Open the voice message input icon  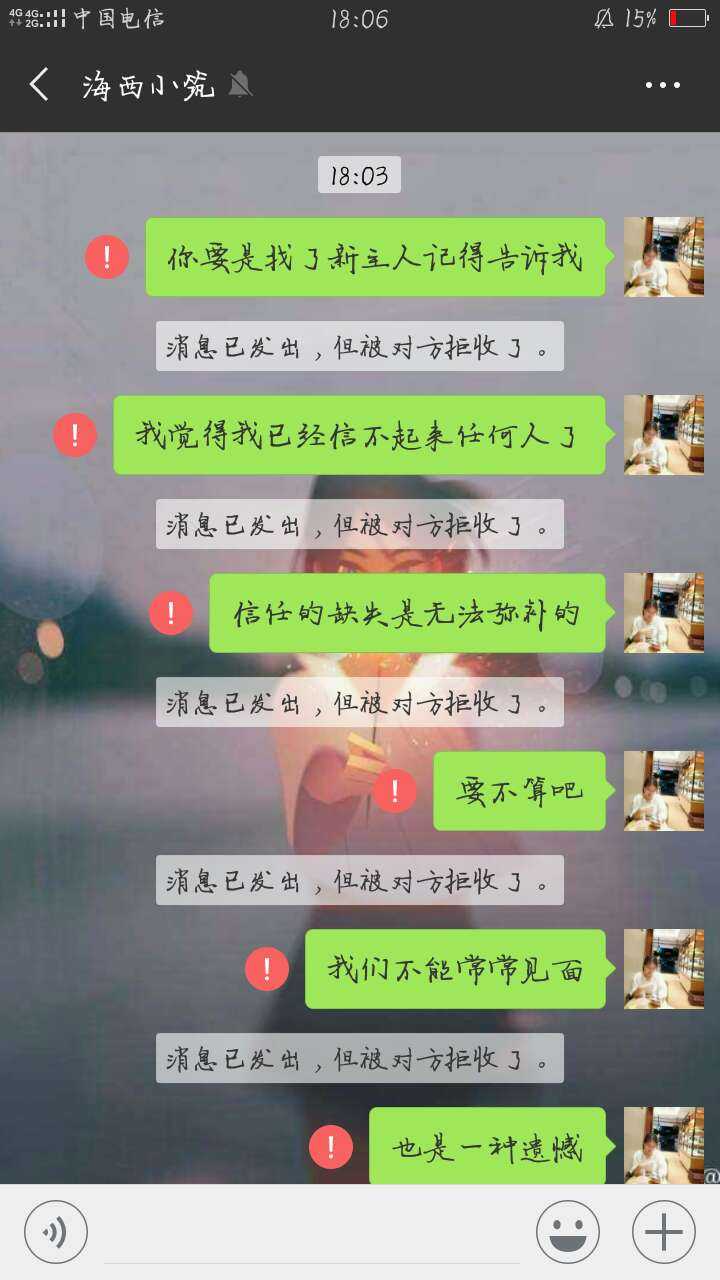pyautogui.click(x=55, y=1231)
